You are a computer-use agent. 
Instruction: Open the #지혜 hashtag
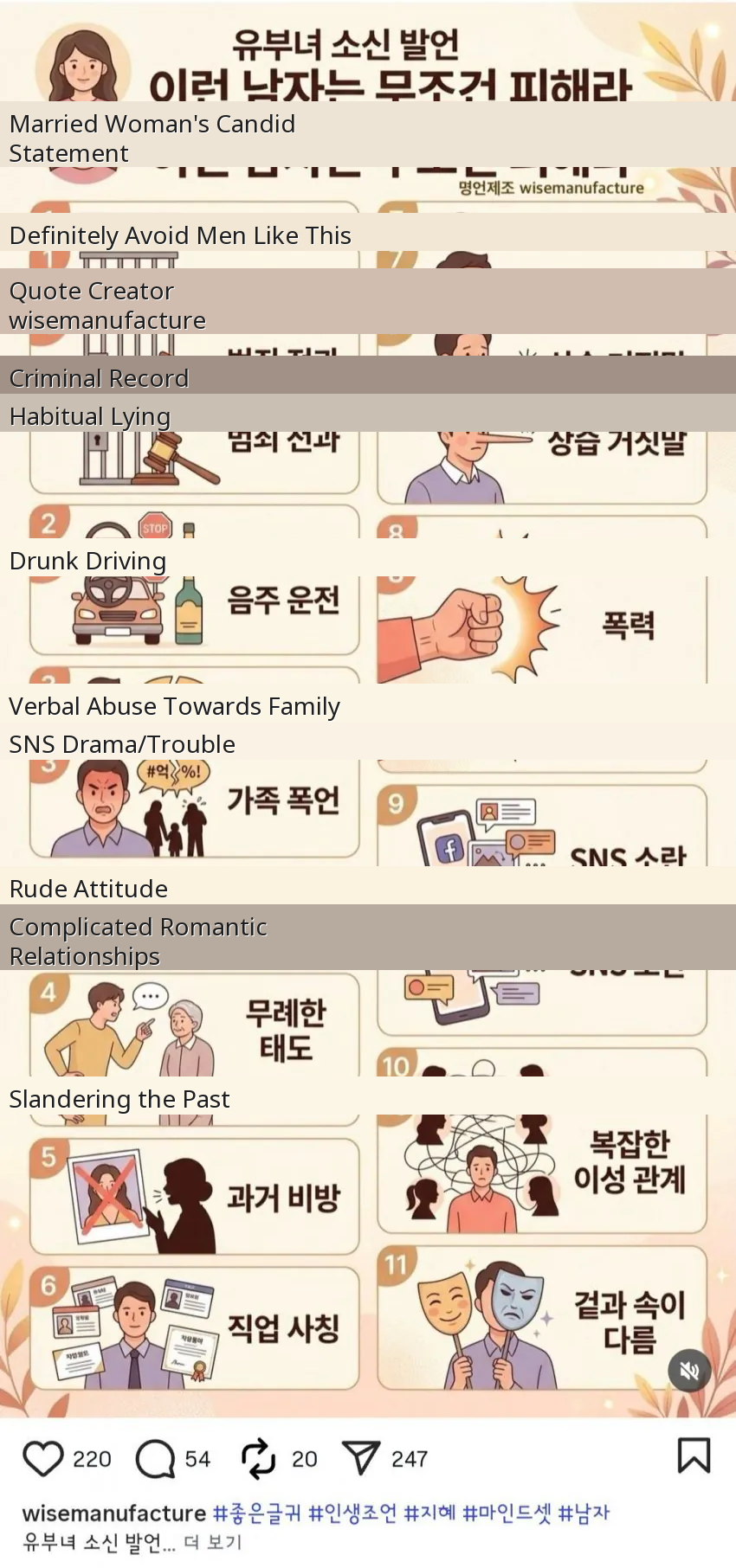429,1513
